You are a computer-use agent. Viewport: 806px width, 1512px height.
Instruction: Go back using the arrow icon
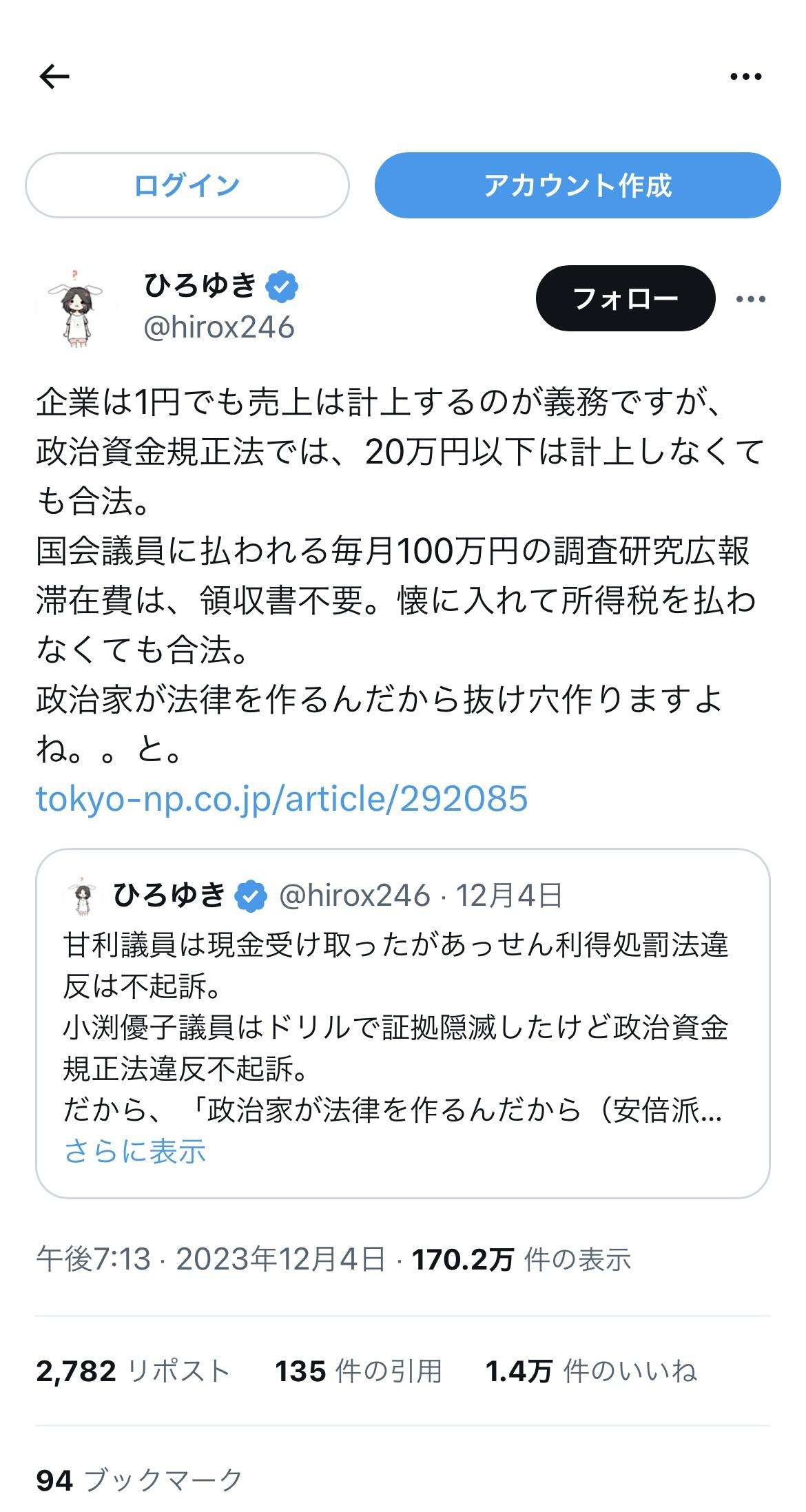[x=54, y=76]
